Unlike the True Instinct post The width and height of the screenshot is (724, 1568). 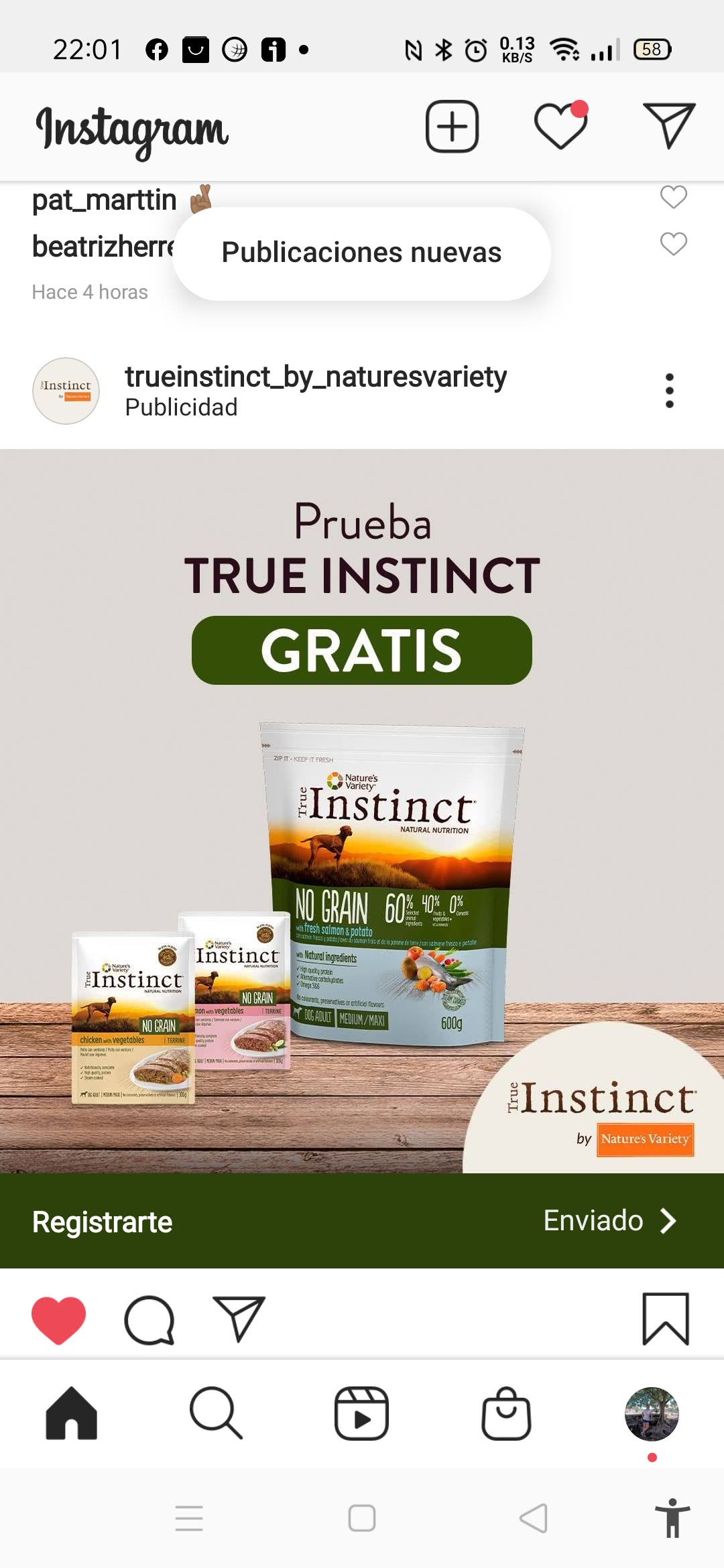click(x=59, y=1319)
